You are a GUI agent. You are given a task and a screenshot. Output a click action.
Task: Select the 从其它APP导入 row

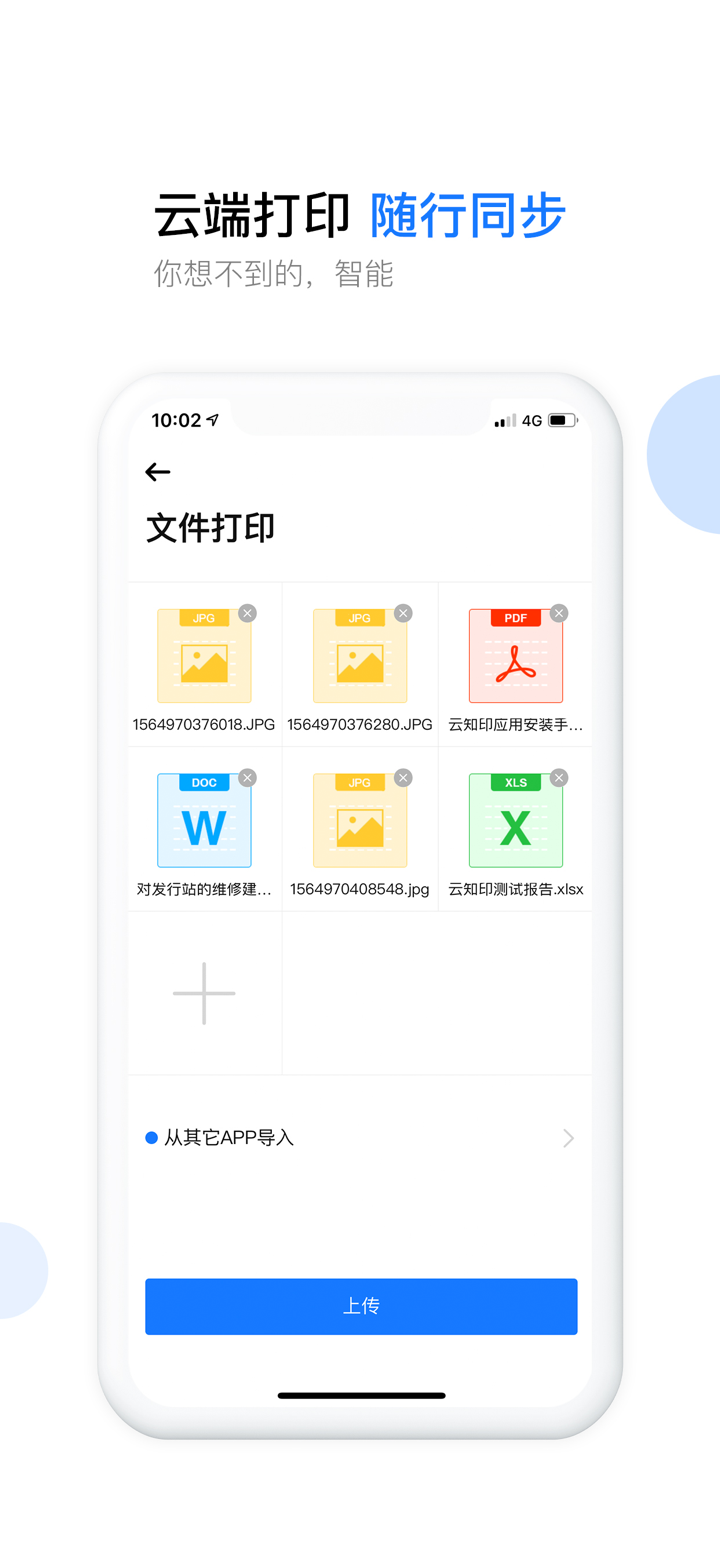[360, 1138]
